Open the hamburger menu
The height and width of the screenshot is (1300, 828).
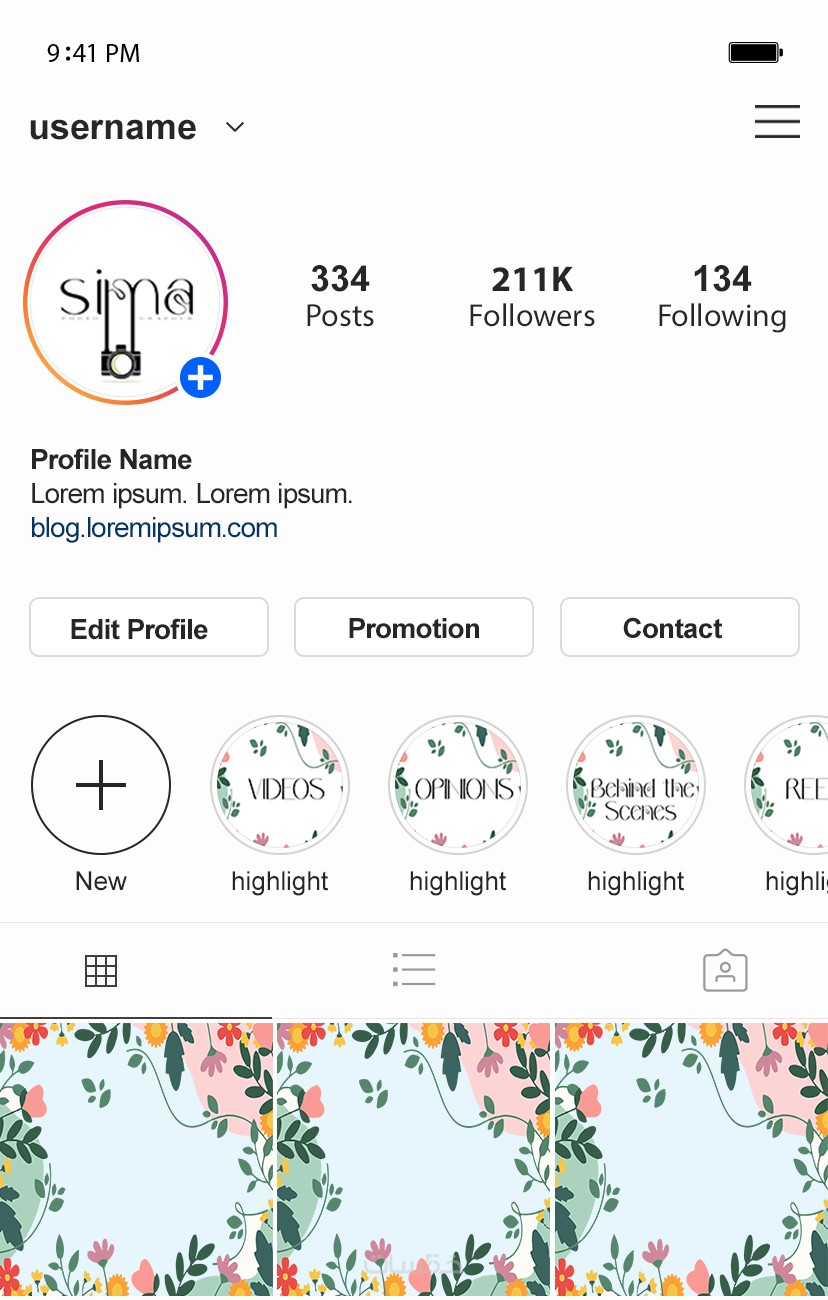777,122
